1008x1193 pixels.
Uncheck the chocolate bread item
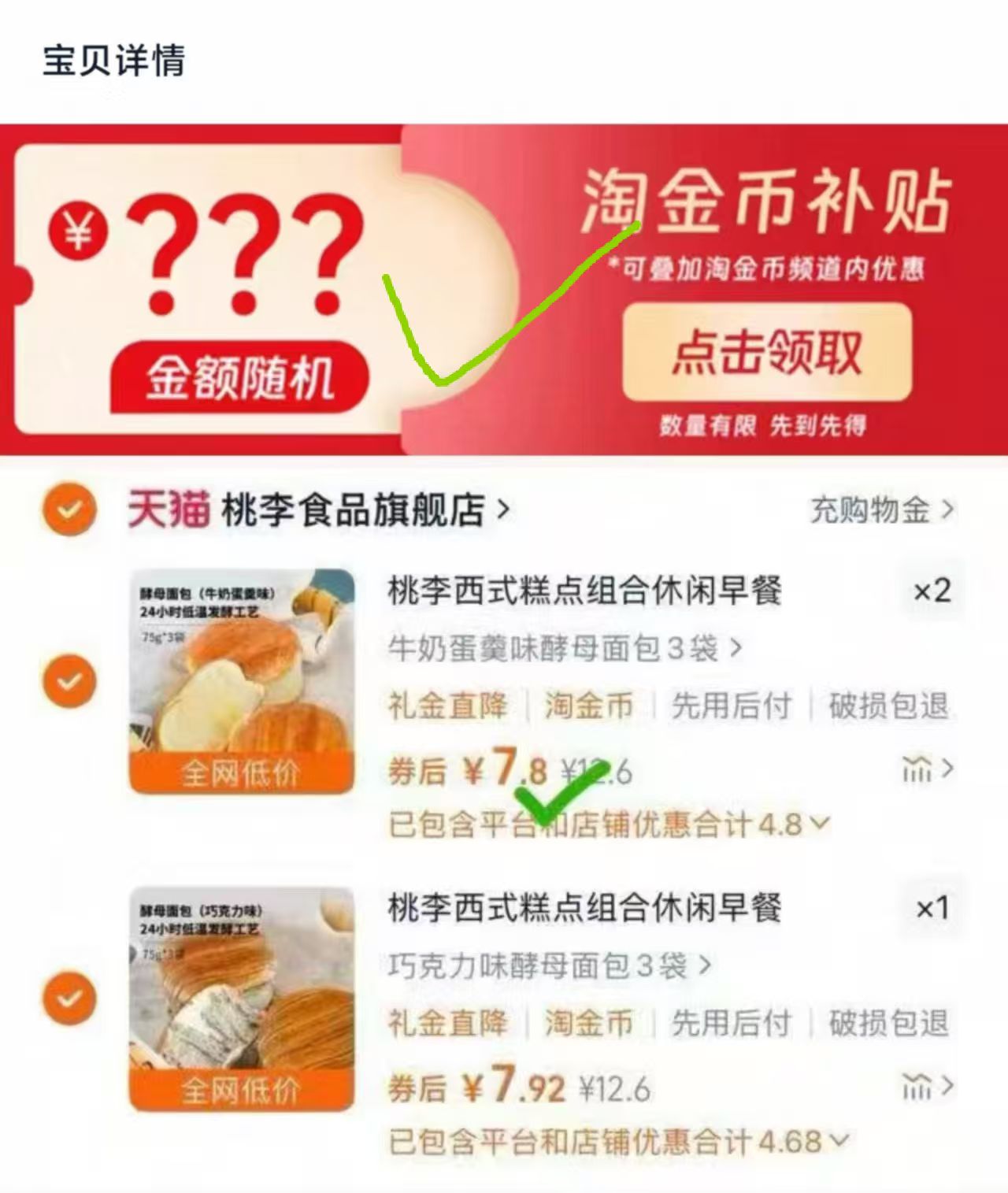(x=69, y=997)
